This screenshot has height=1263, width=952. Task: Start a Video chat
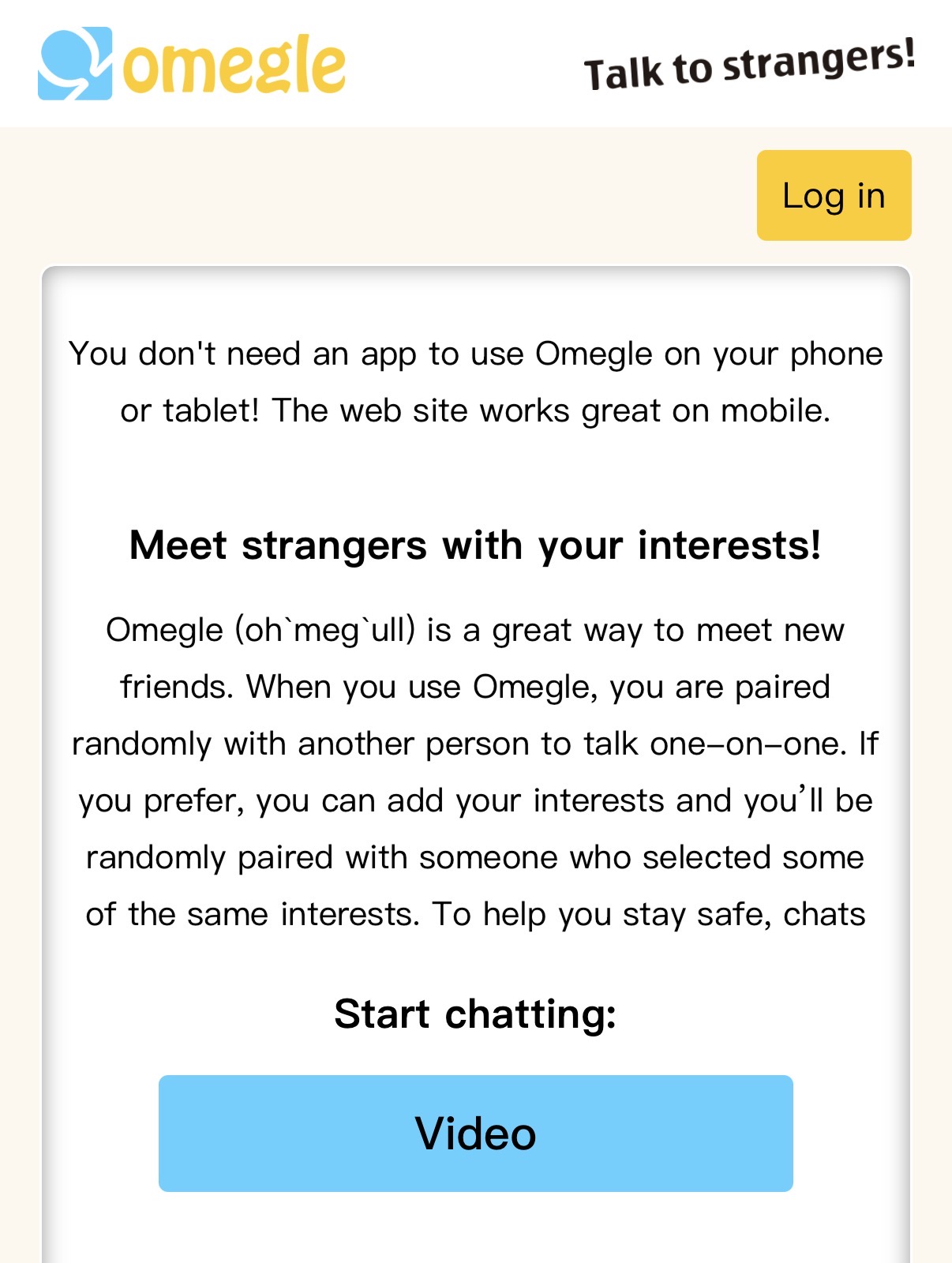[475, 1133]
